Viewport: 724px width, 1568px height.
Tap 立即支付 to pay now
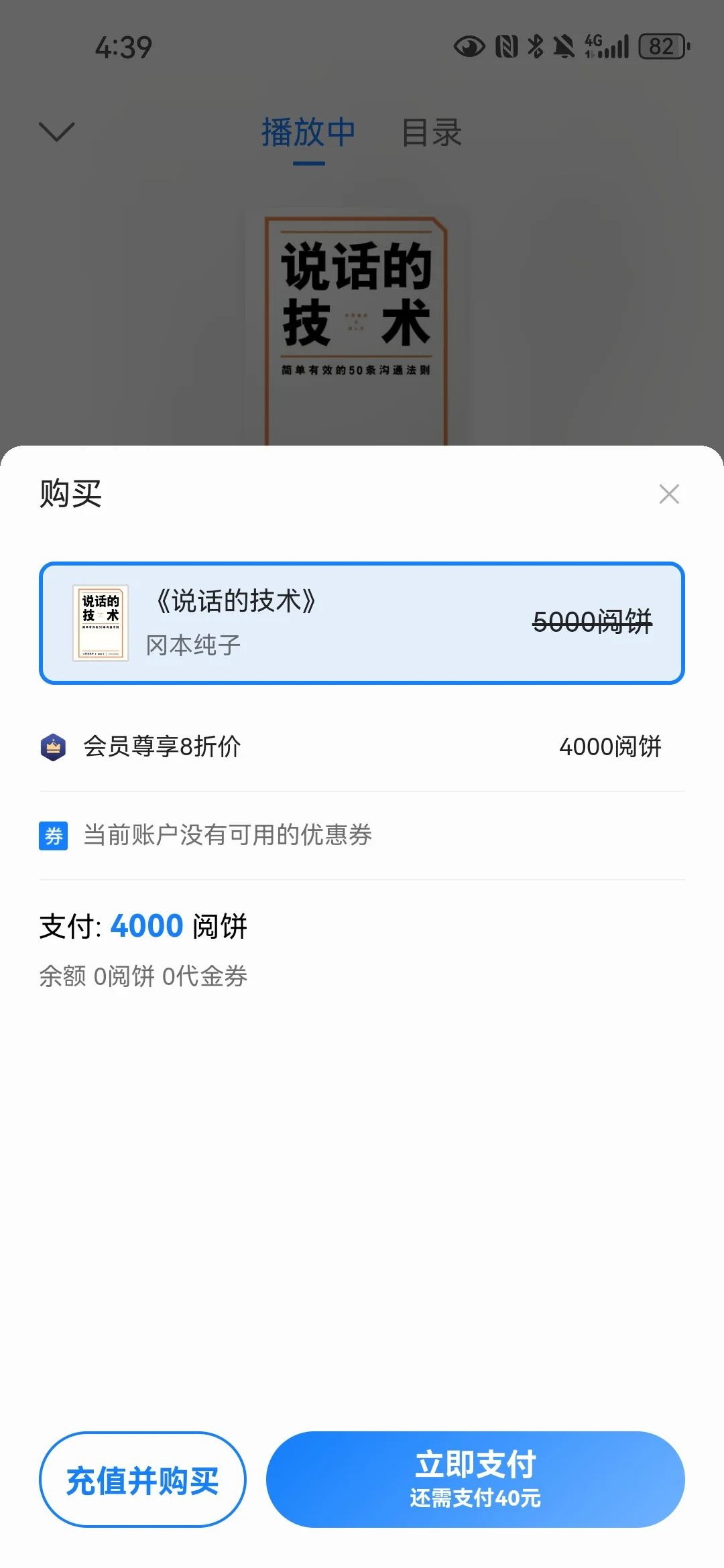pos(475,1480)
